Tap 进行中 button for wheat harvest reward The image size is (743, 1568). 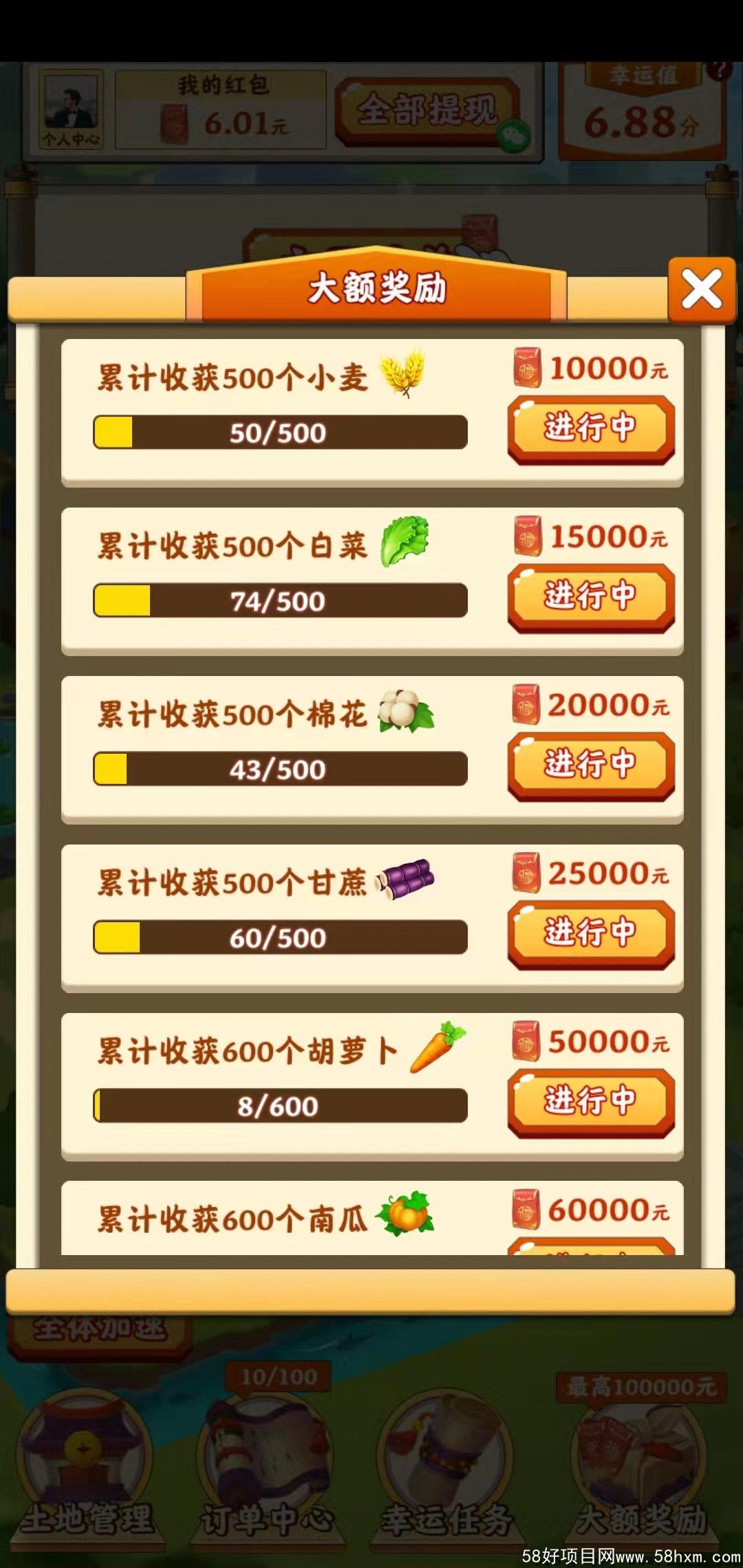click(591, 428)
